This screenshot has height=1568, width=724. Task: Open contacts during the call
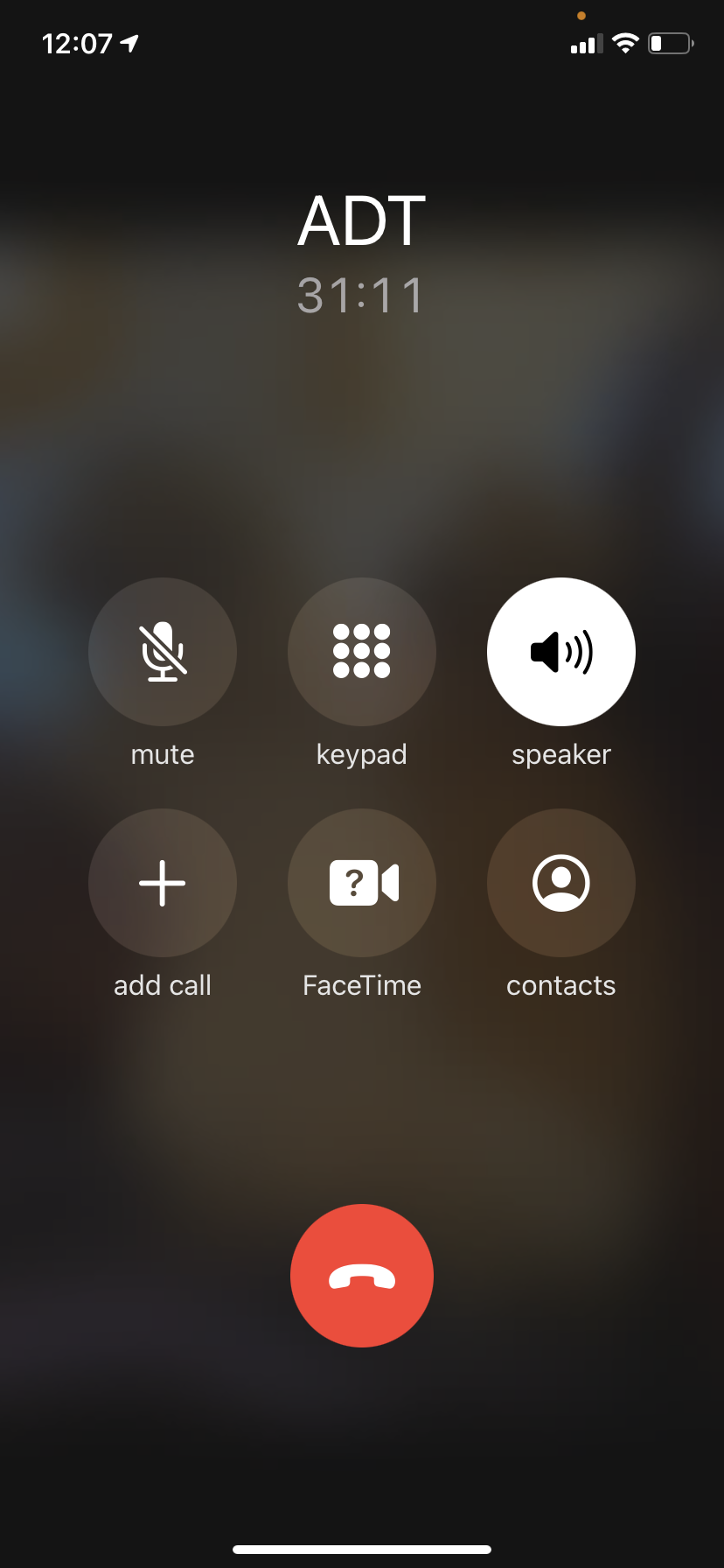pos(561,883)
